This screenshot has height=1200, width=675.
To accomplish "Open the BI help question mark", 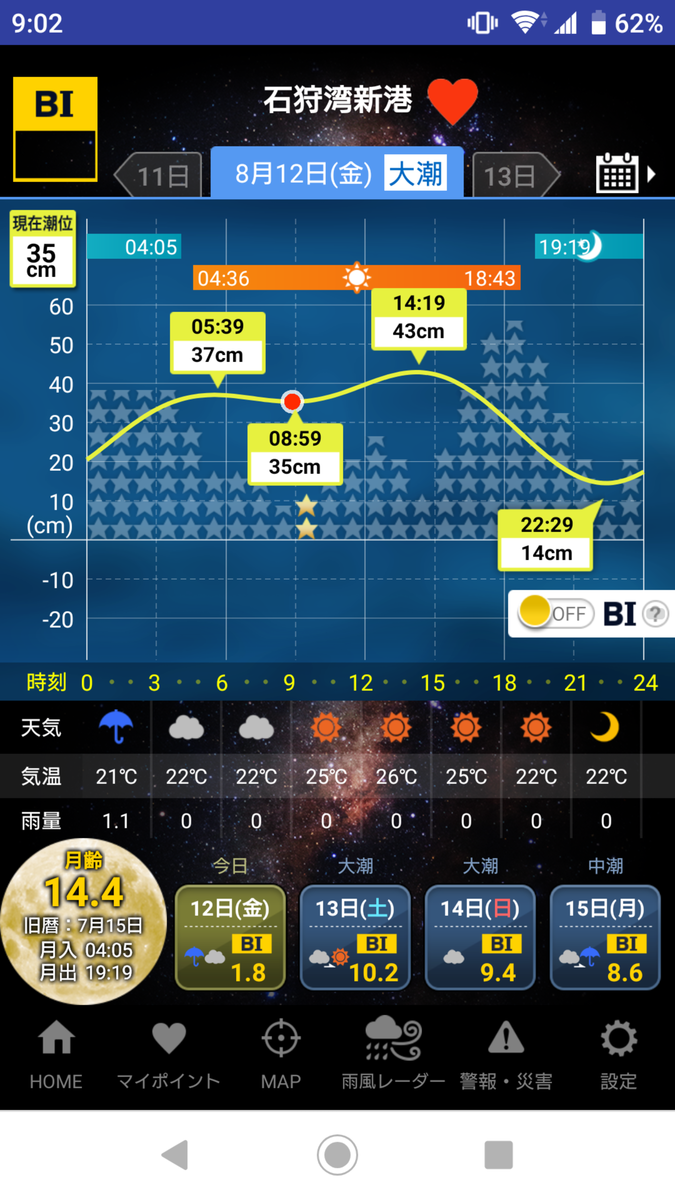I will (655, 614).
